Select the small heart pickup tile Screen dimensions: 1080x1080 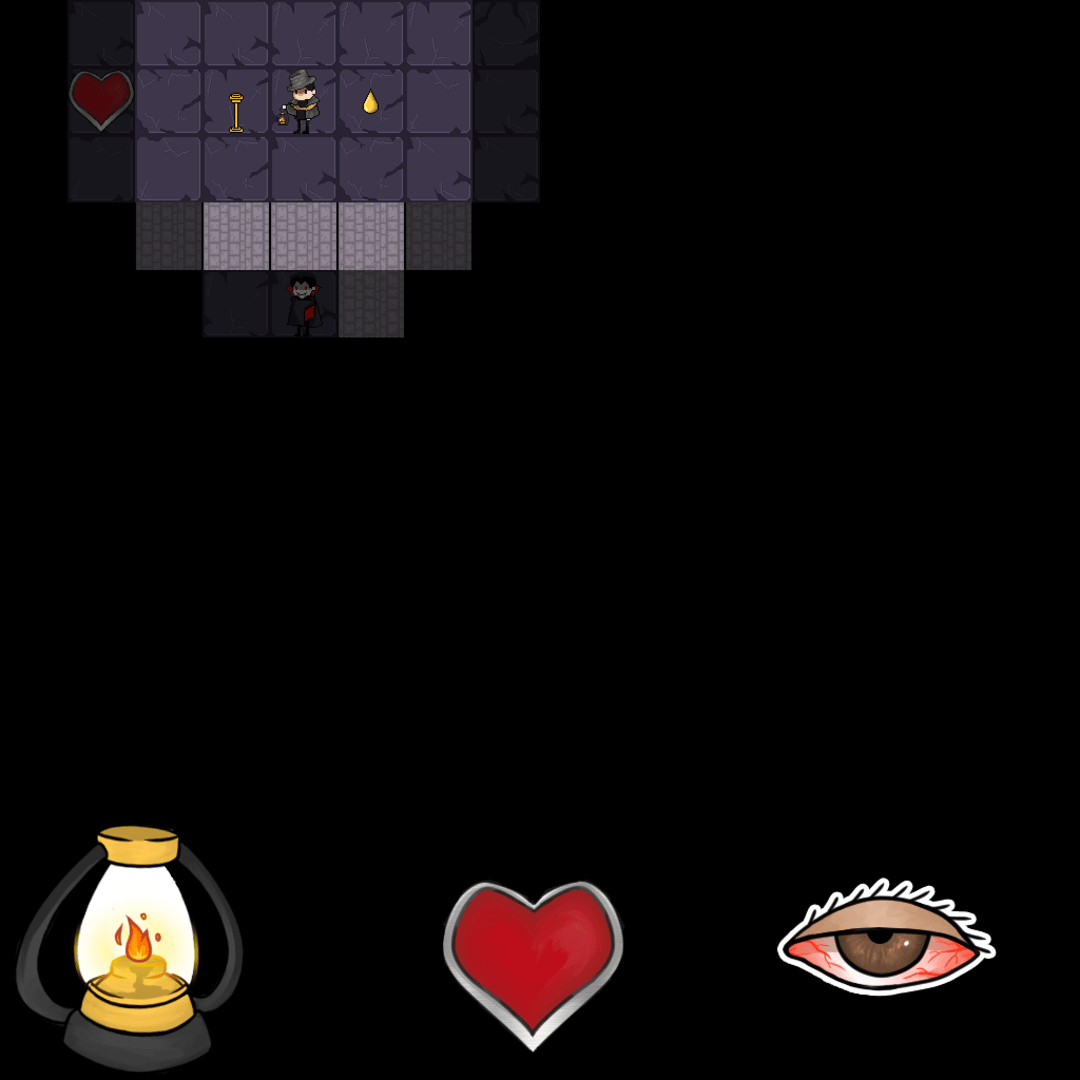tap(101, 99)
